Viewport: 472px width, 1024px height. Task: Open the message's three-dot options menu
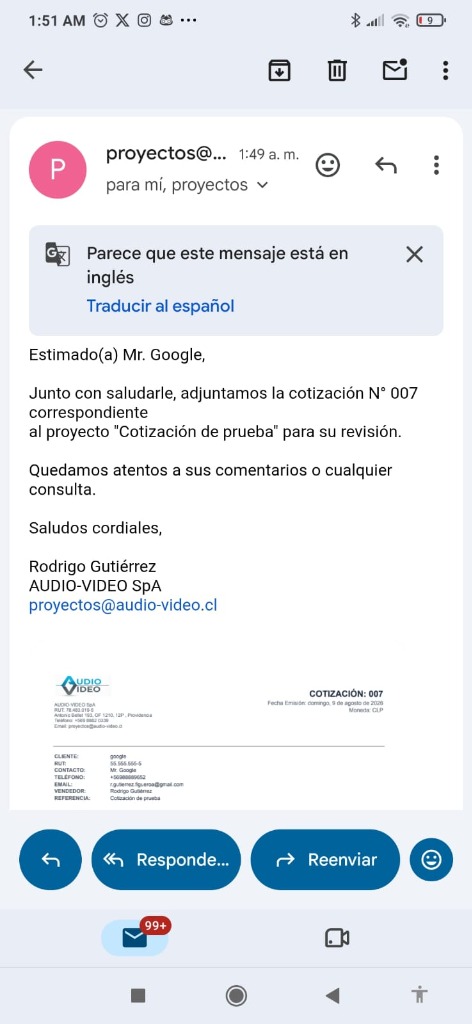[x=436, y=165]
